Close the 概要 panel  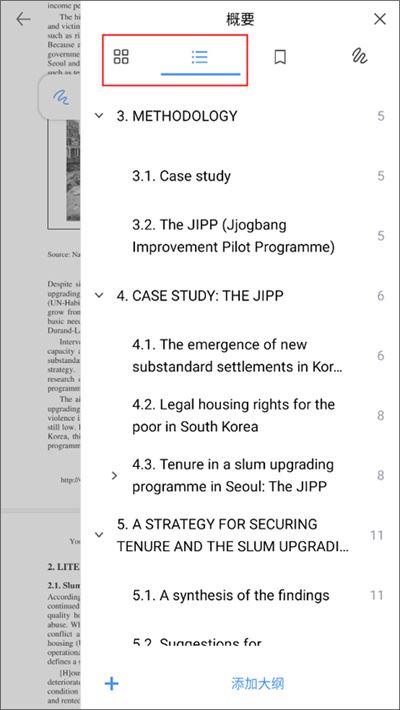(x=380, y=19)
